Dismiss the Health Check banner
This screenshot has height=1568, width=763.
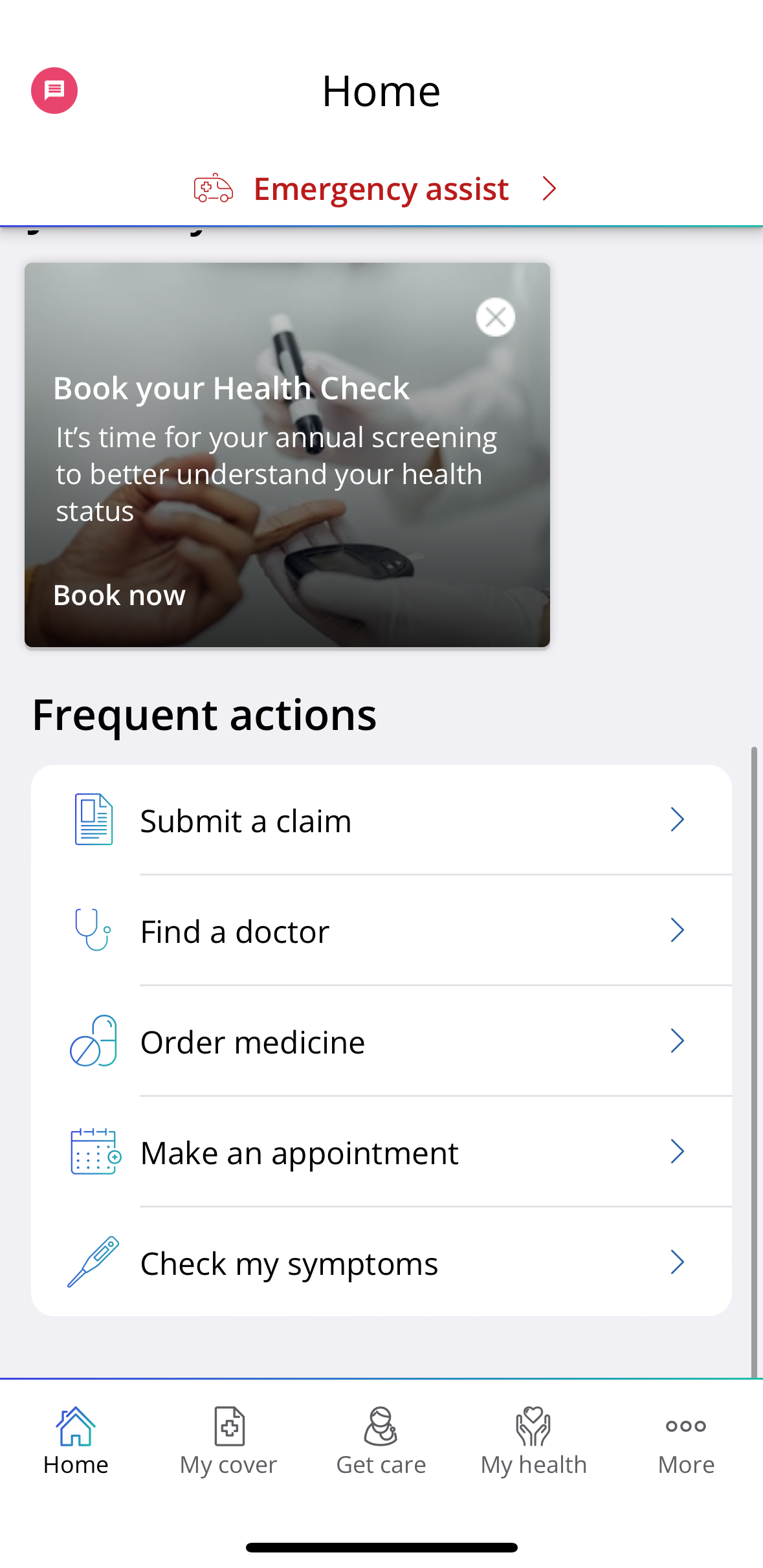click(495, 317)
